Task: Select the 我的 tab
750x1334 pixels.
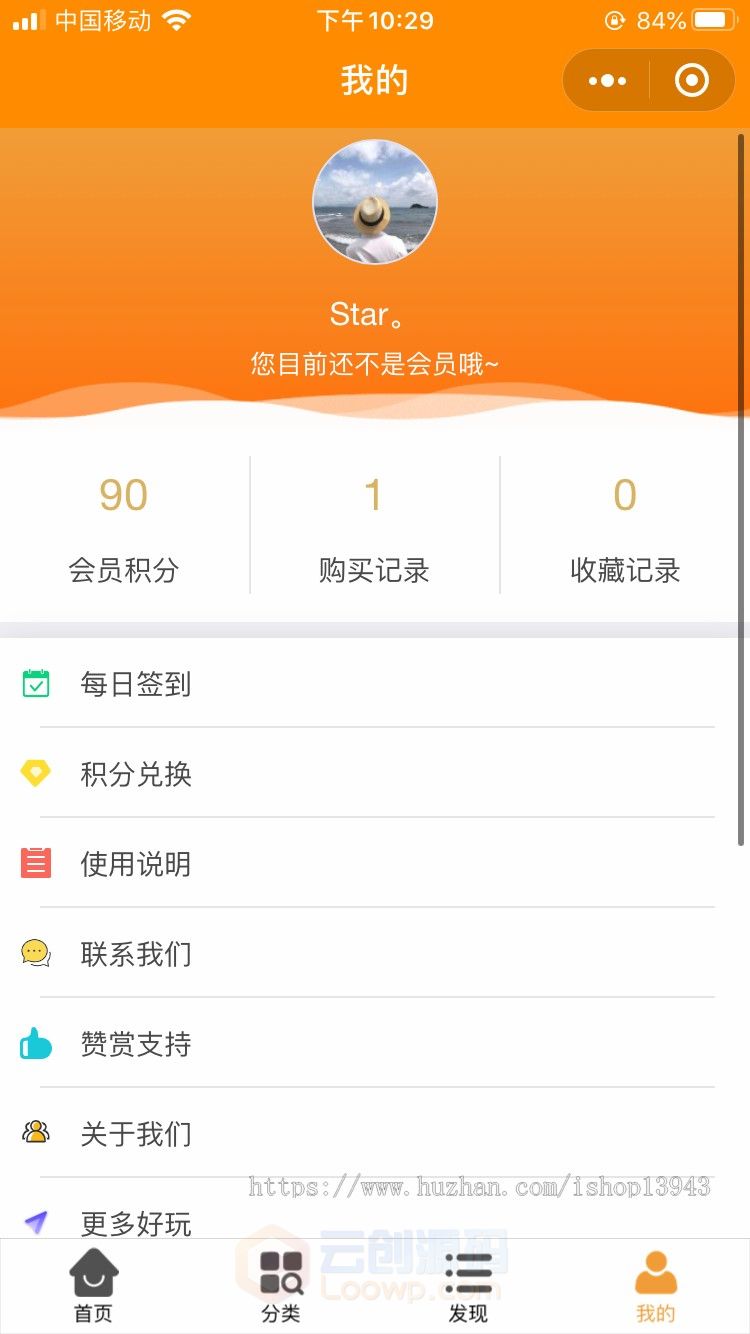Action: [x=656, y=1286]
